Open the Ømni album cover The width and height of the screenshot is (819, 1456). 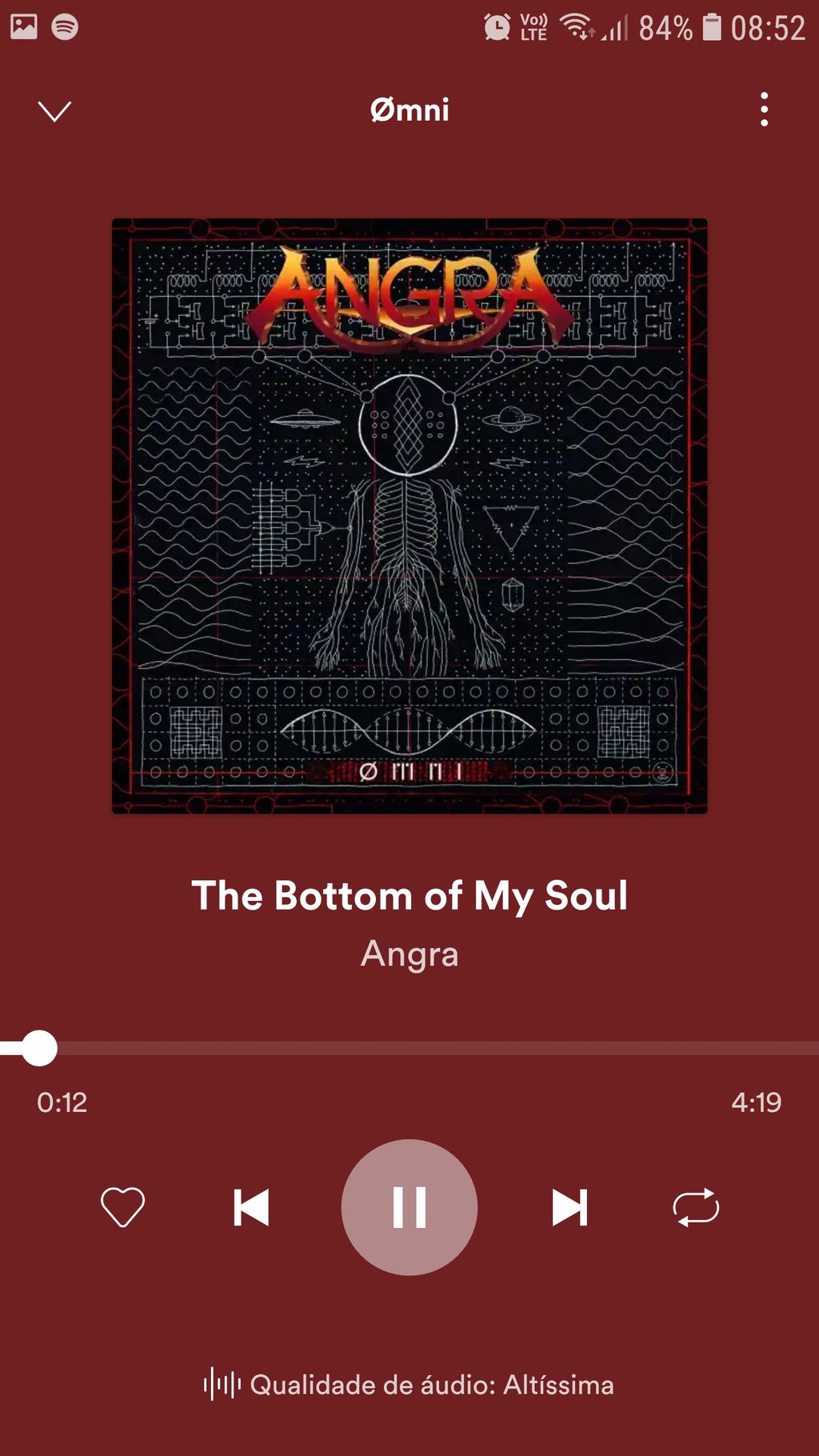[x=409, y=516]
